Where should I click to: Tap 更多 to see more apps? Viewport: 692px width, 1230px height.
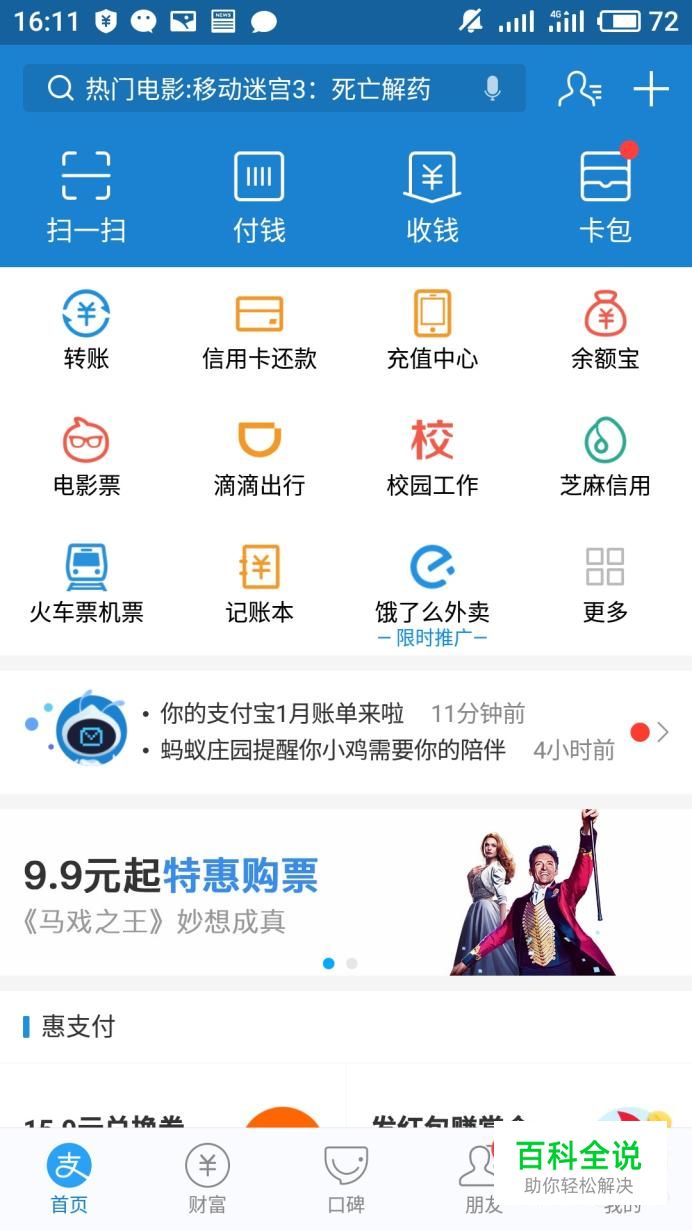click(605, 584)
